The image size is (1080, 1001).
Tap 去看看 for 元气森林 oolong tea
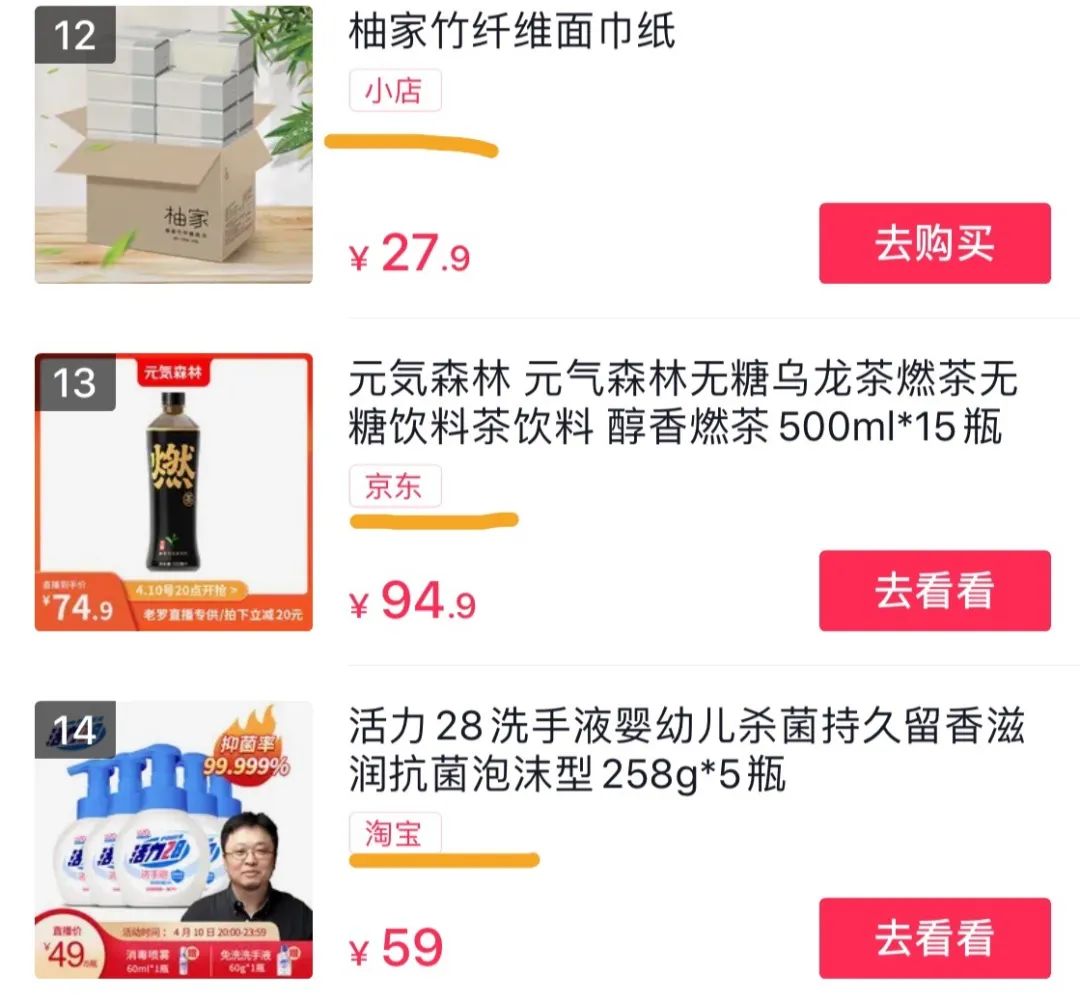coord(934,590)
